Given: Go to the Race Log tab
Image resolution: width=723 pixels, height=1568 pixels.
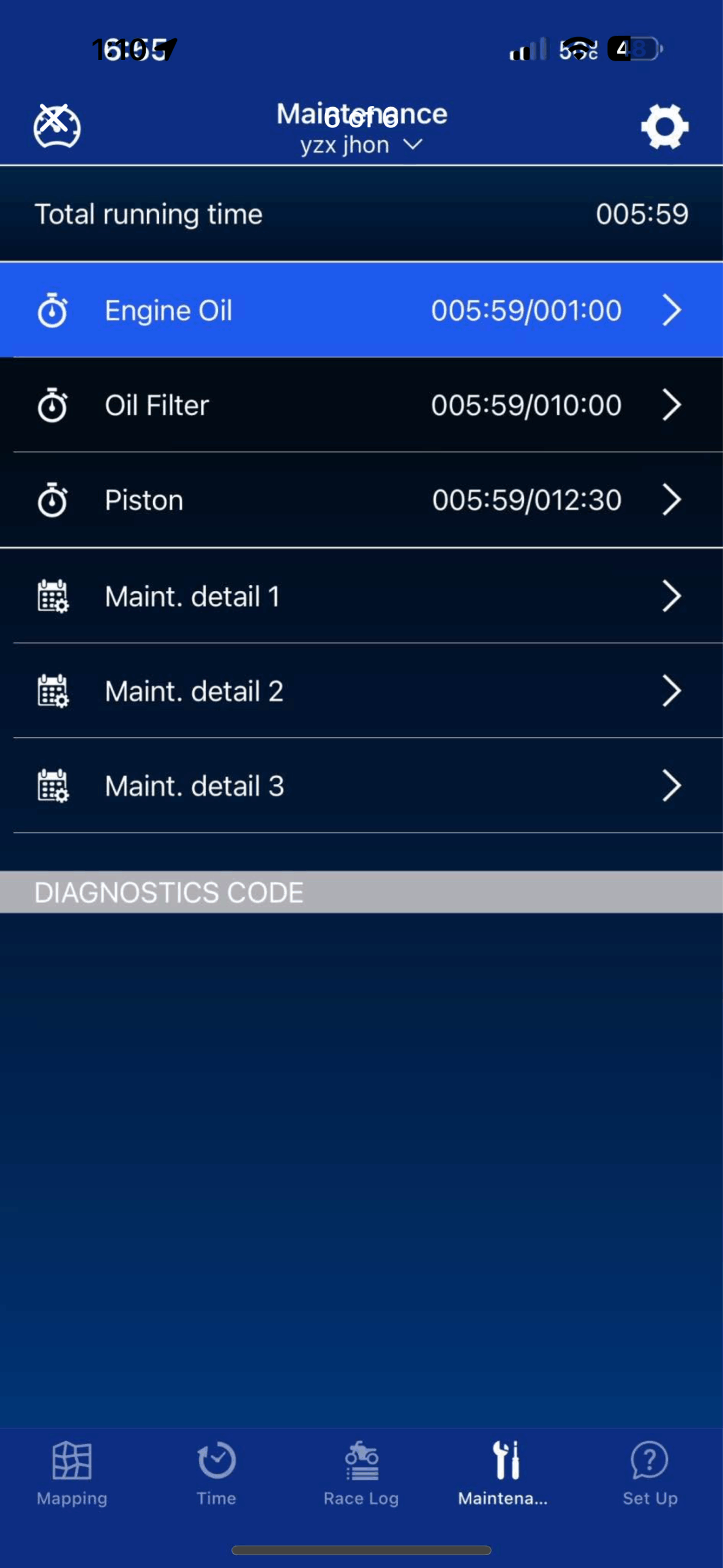Looking at the screenshot, I should pos(361,1474).
